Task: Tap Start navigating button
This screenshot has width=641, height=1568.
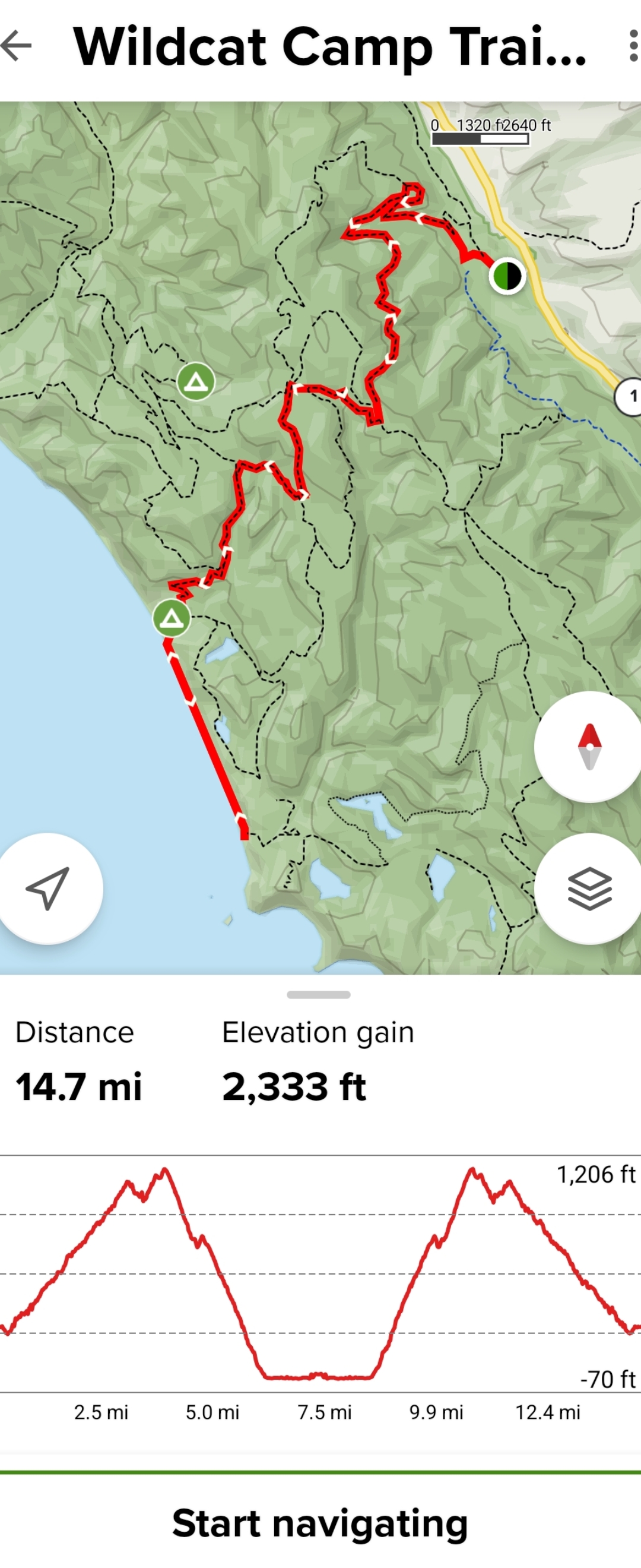Action: pyautogui.click(x=320, y=1523)
